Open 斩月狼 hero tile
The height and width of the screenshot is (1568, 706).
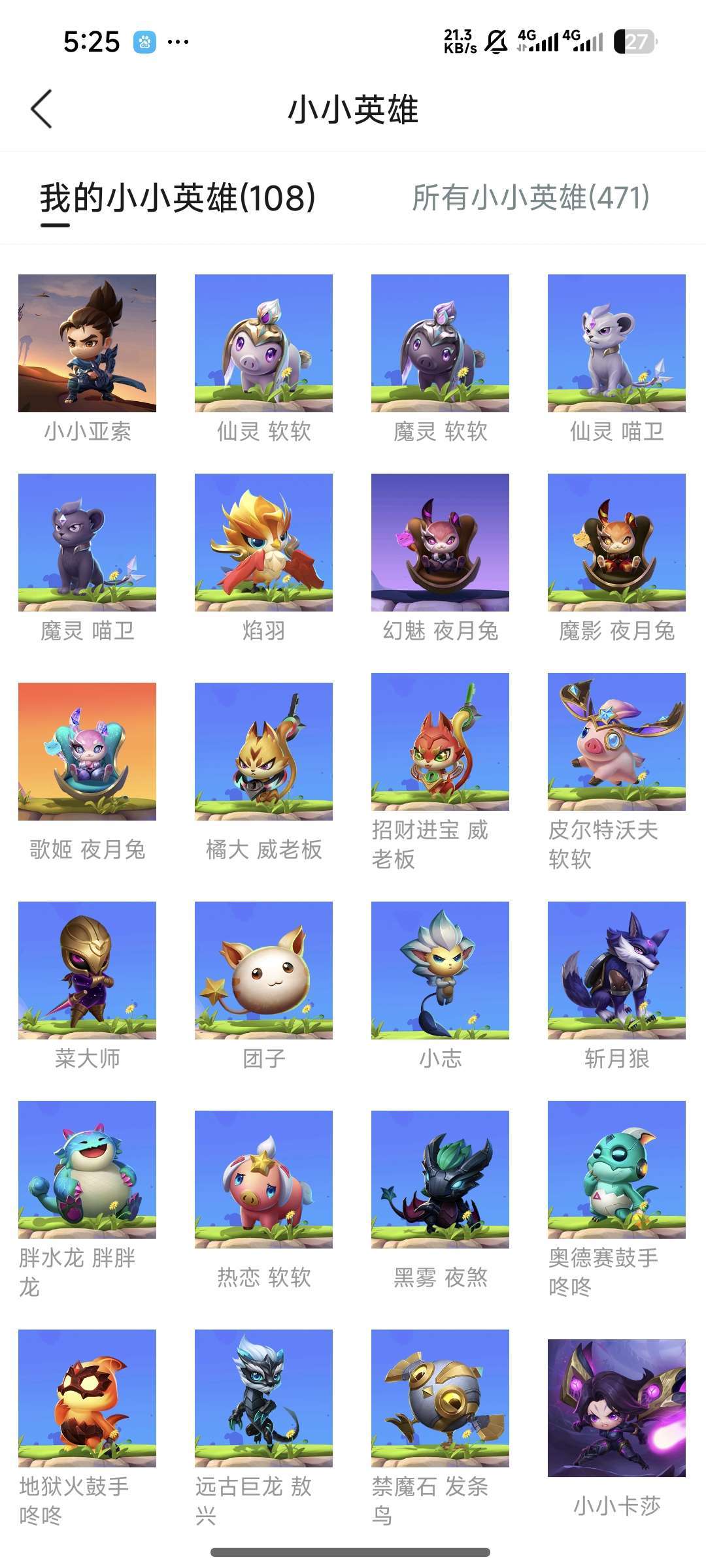point(616,971)
